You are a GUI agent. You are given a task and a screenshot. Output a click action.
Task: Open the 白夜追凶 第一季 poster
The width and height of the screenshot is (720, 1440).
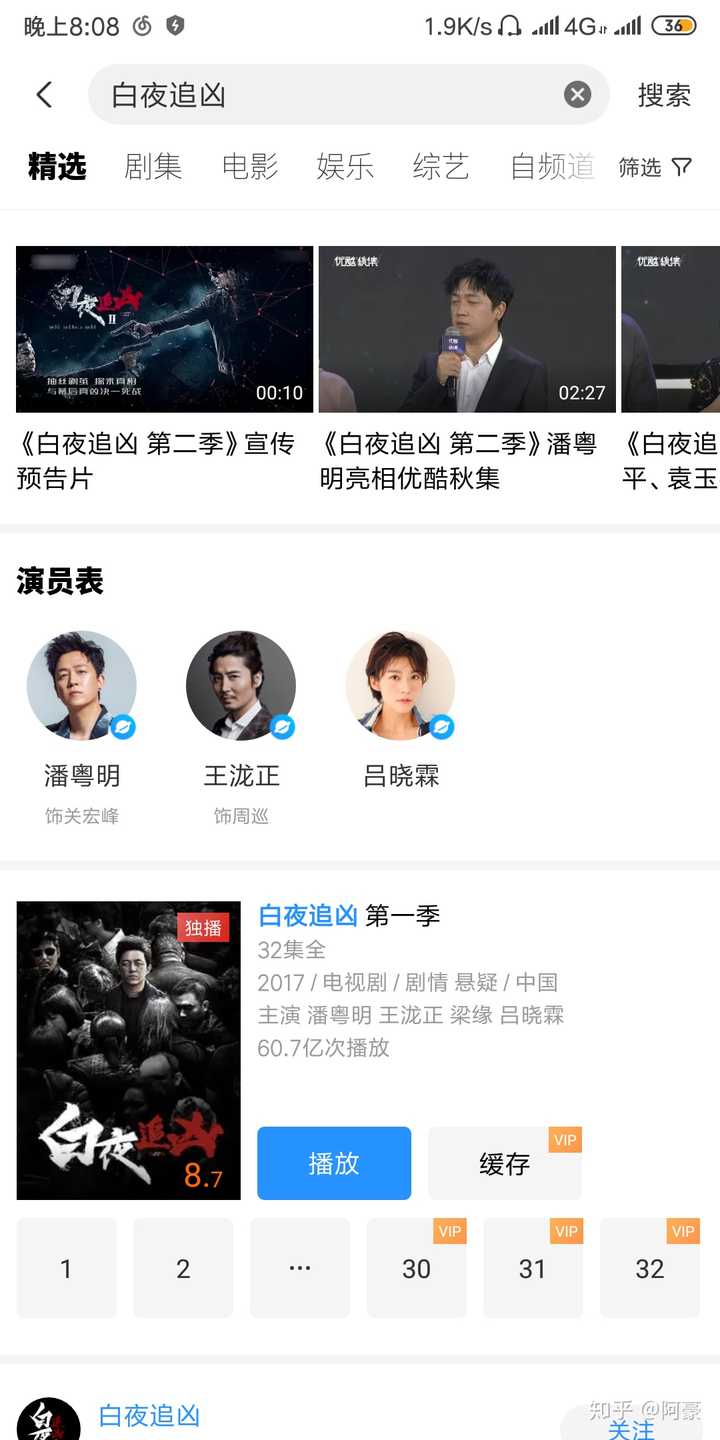(x=129, y=1050)
